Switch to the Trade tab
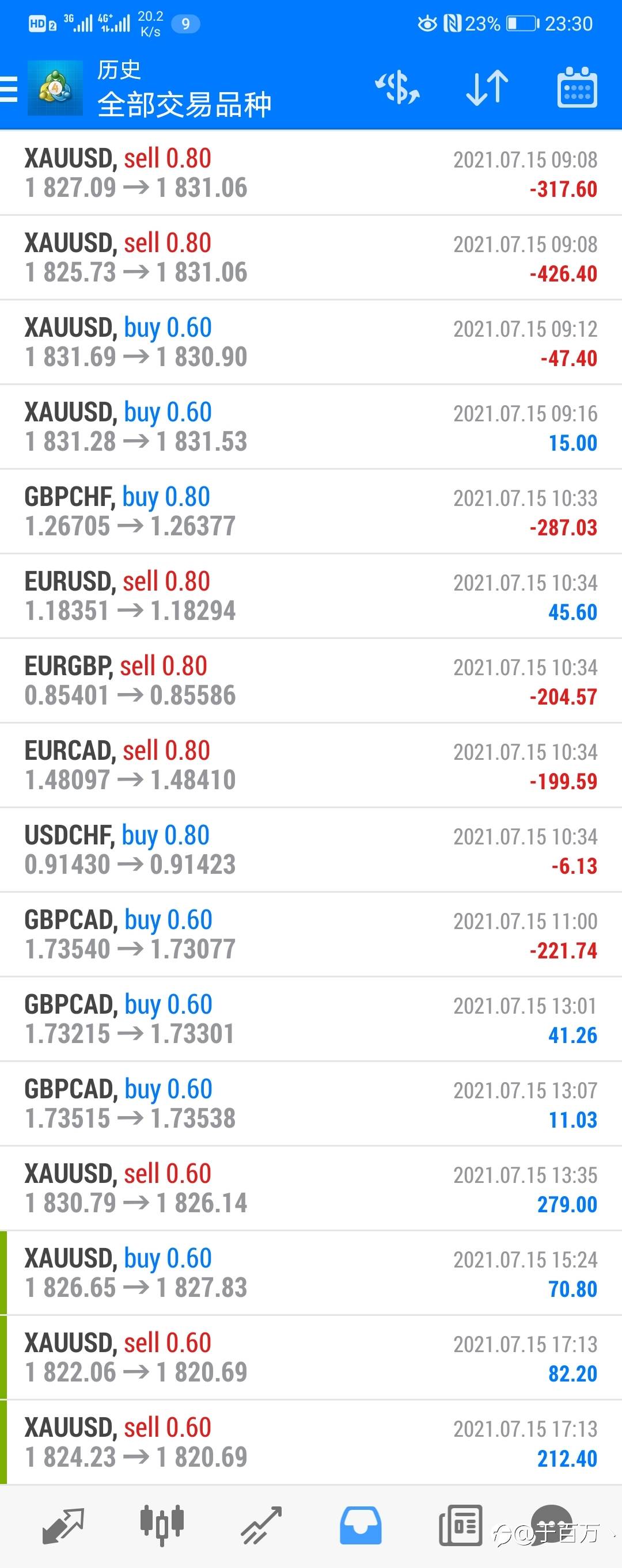The image size is (622, 1568). point(261,1525)
